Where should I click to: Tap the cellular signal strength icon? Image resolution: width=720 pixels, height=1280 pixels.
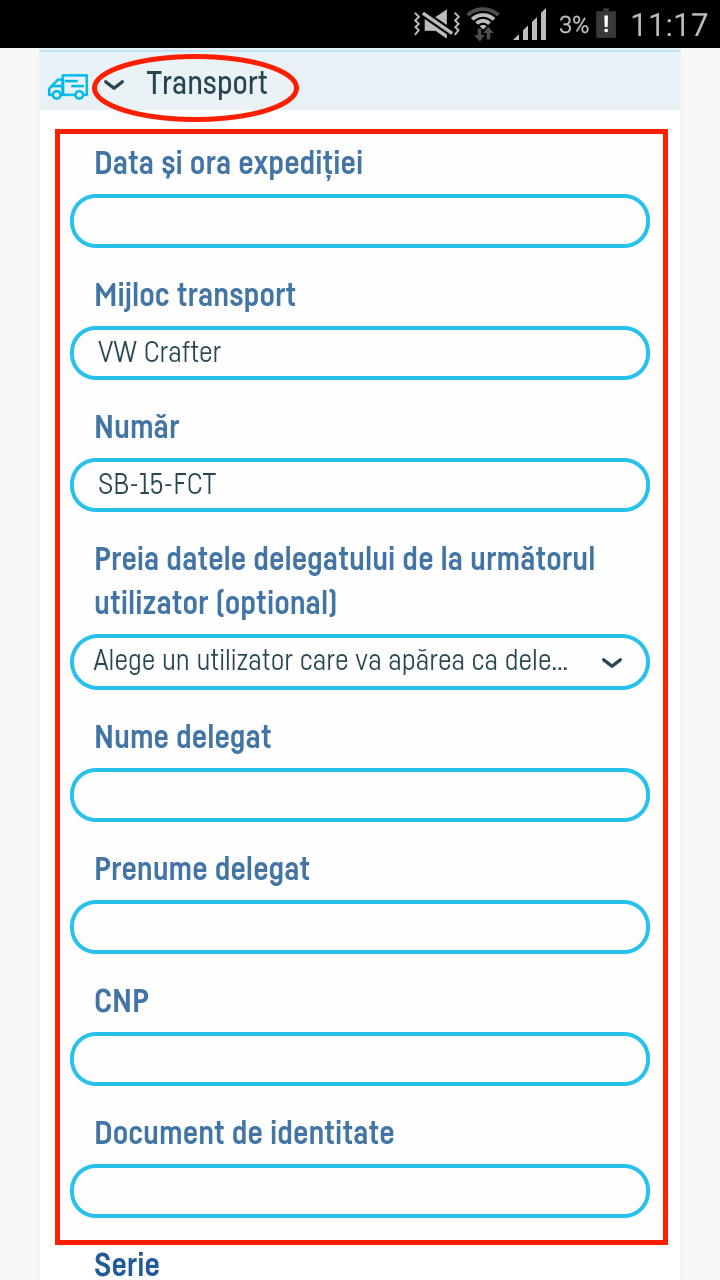pyautogui.click(x=530, y=22)
